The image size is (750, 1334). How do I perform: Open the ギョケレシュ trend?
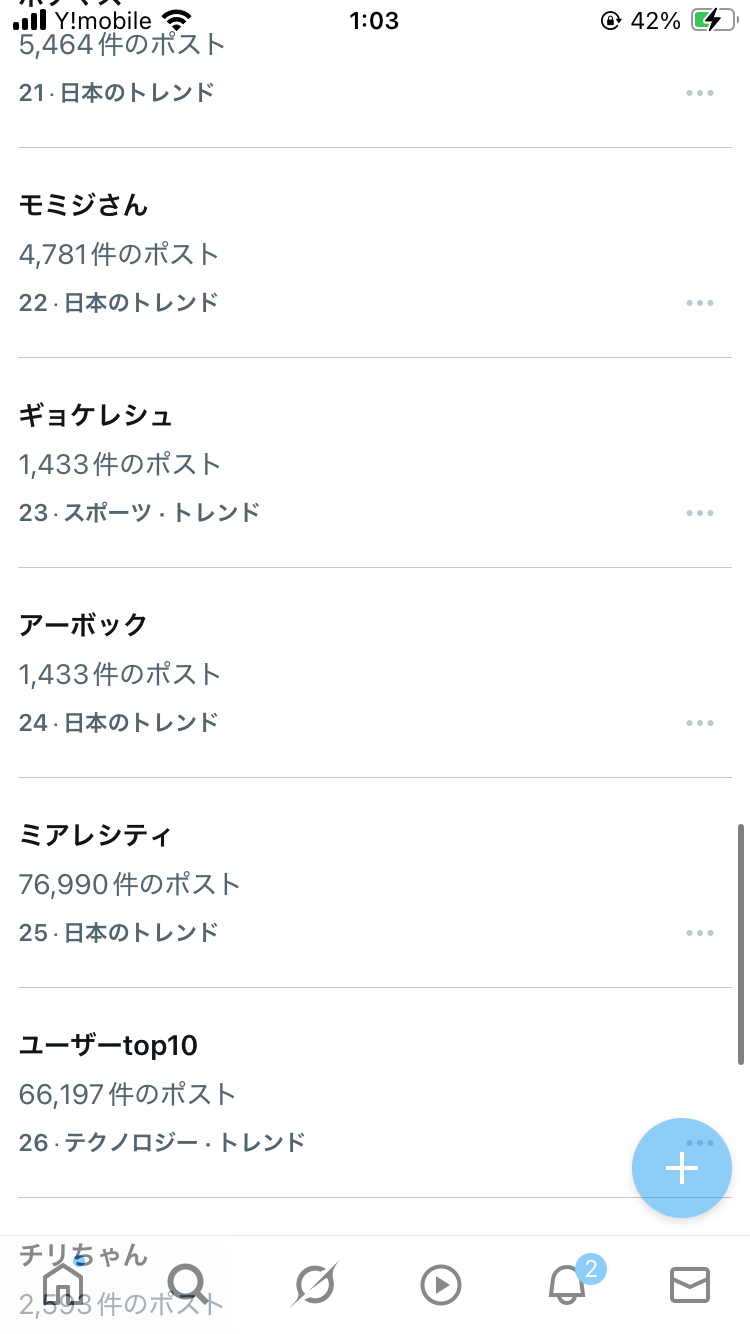96,415
